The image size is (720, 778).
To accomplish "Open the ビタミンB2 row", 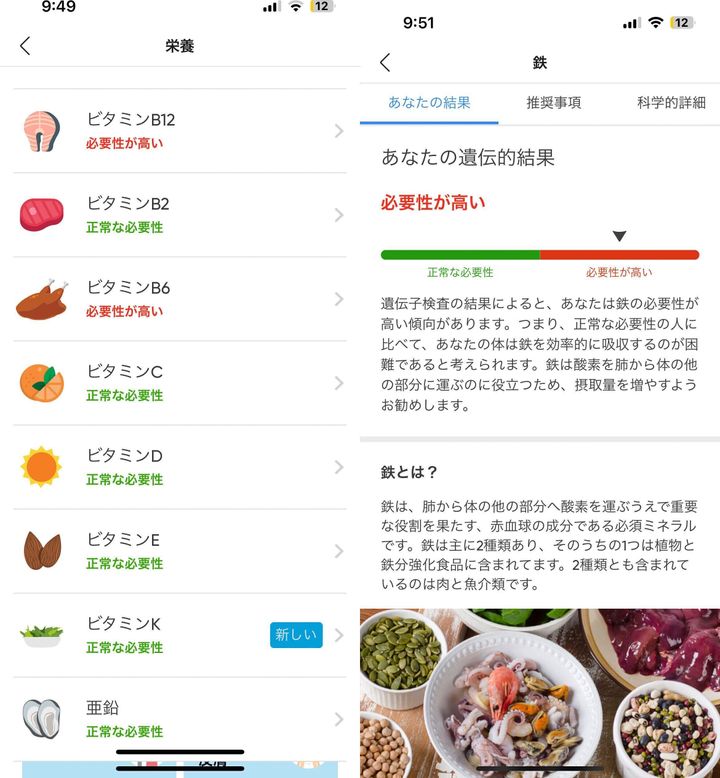I will tap(180, 215).
